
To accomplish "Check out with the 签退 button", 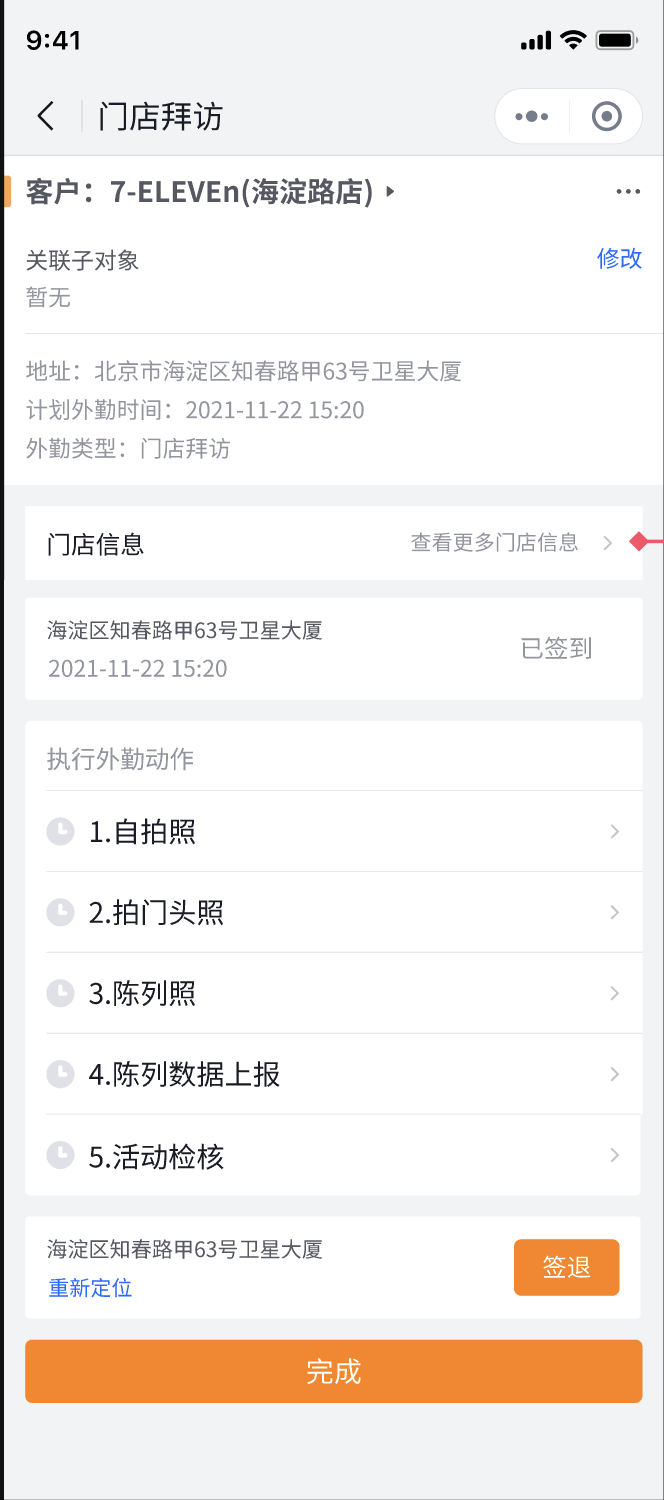I will point(566,1268).
